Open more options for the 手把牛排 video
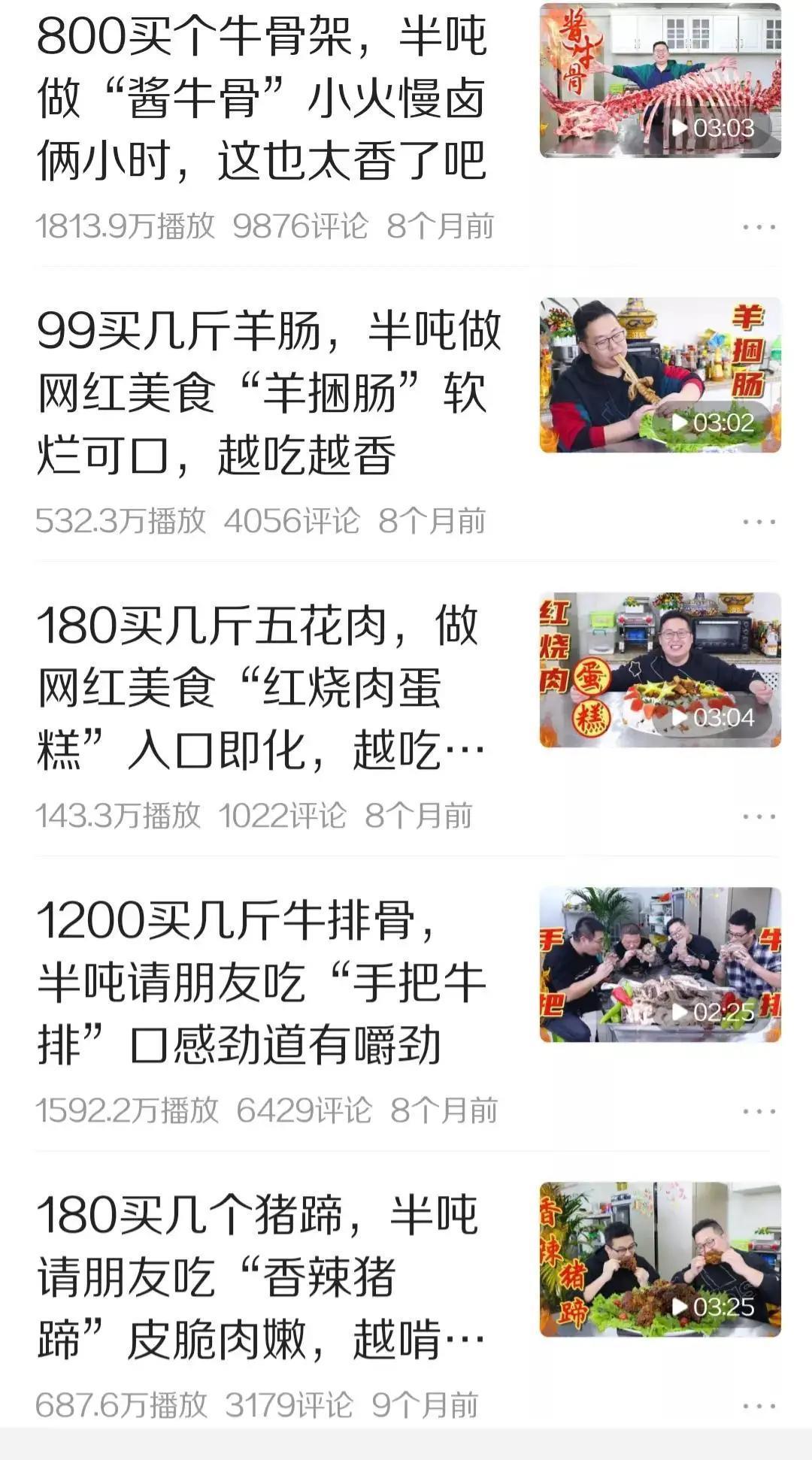The image size is (812, 1460). tap(758, 1111)
